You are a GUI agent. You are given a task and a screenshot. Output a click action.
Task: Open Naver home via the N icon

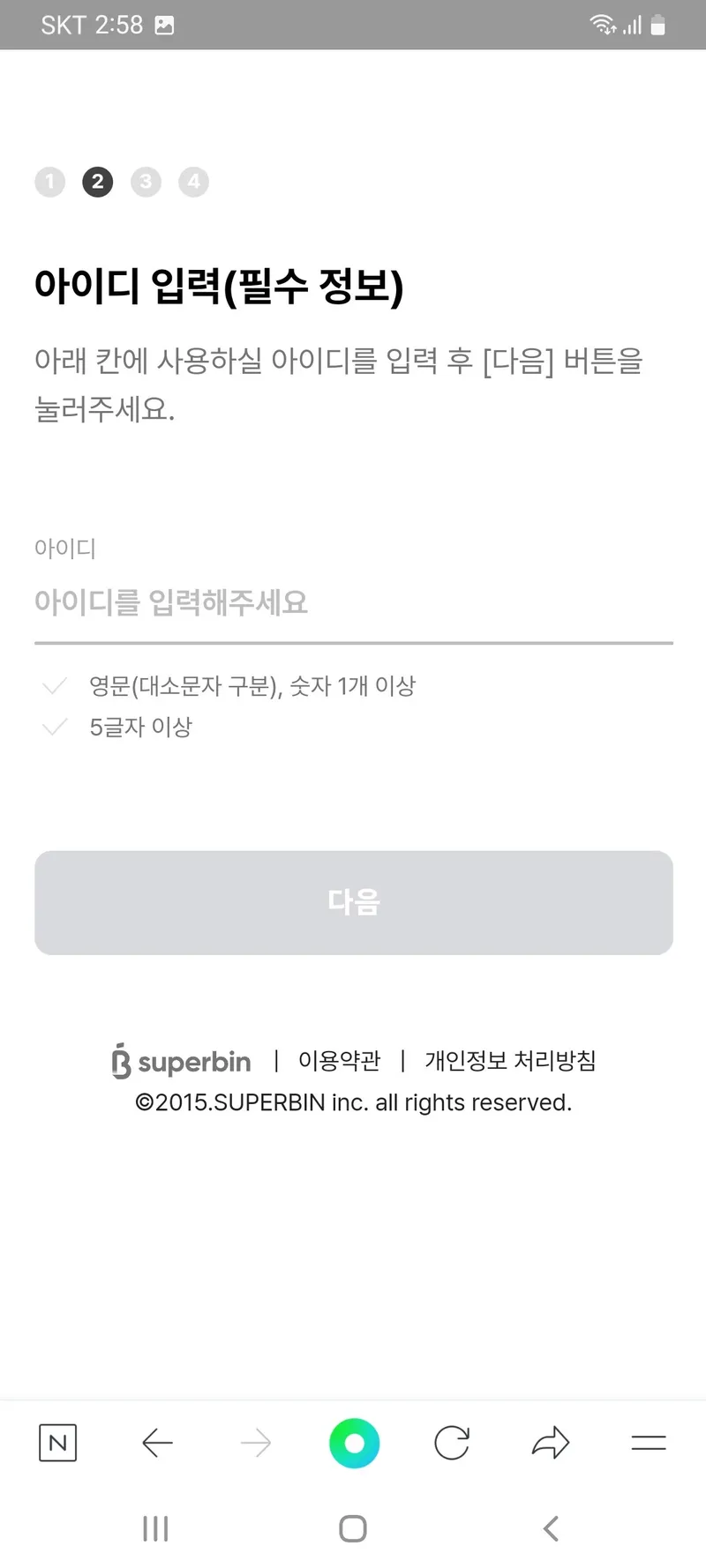pos(58,1443)
